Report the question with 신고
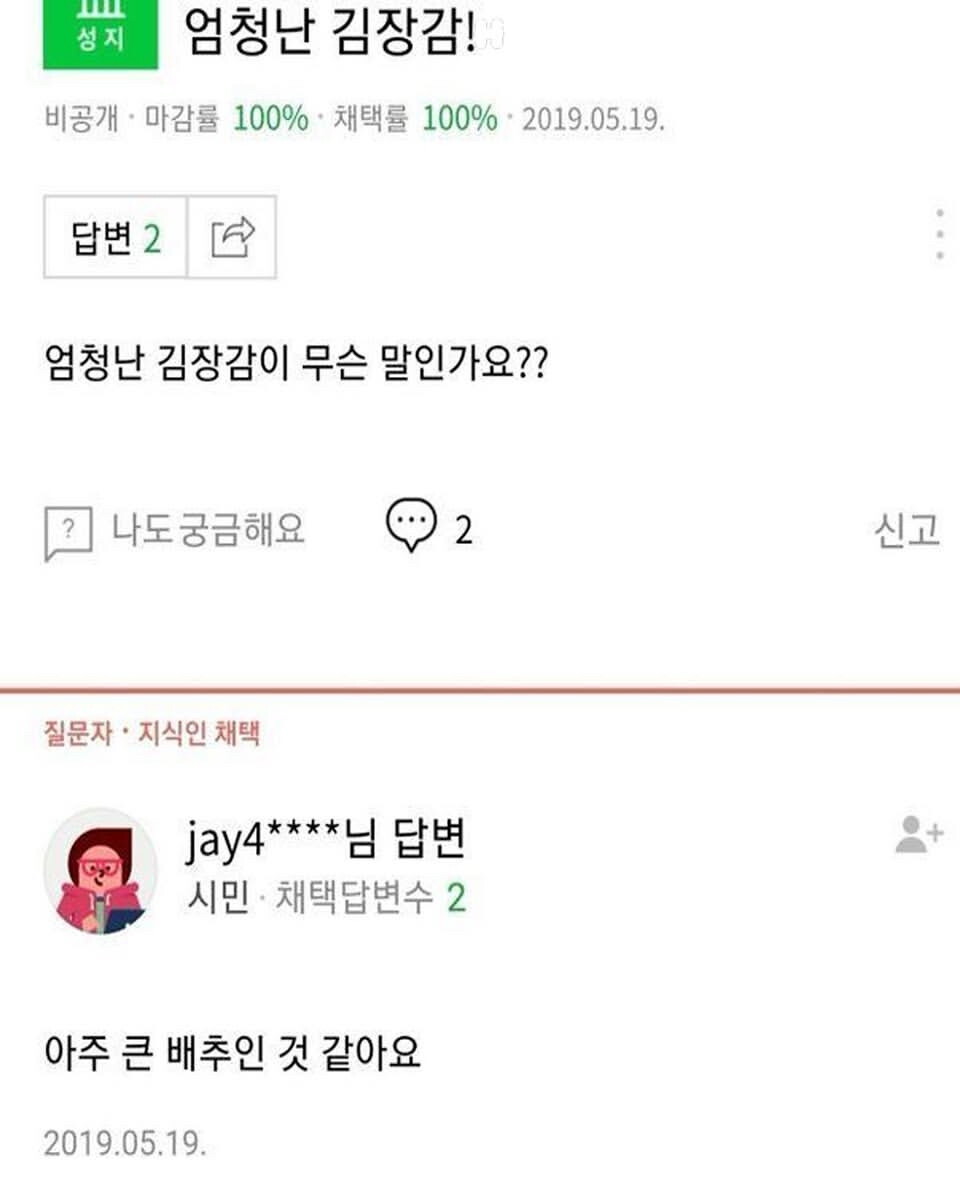Viewport: 960px width, 1196px height. click(907, 530)
